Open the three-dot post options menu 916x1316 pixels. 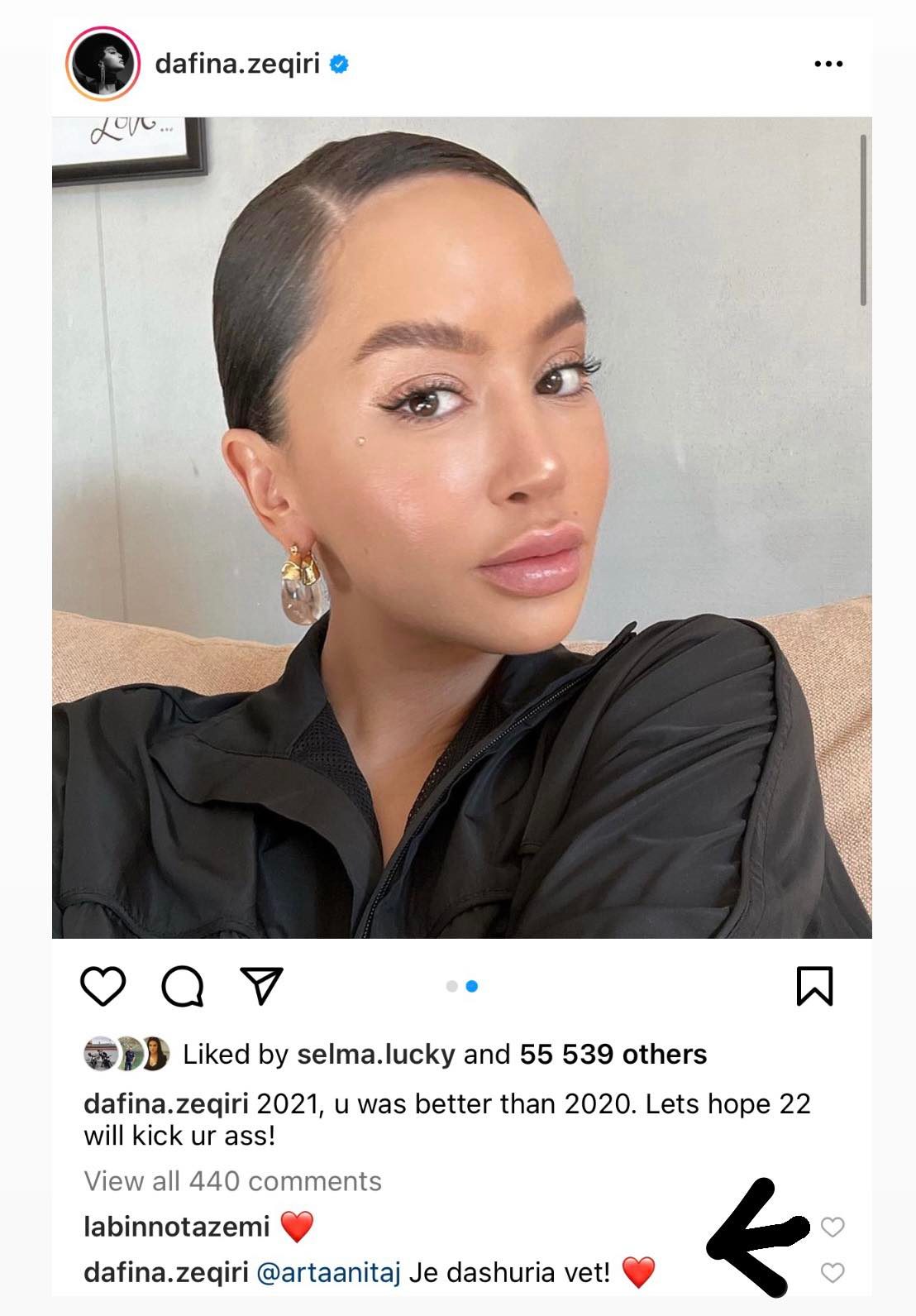828,64
